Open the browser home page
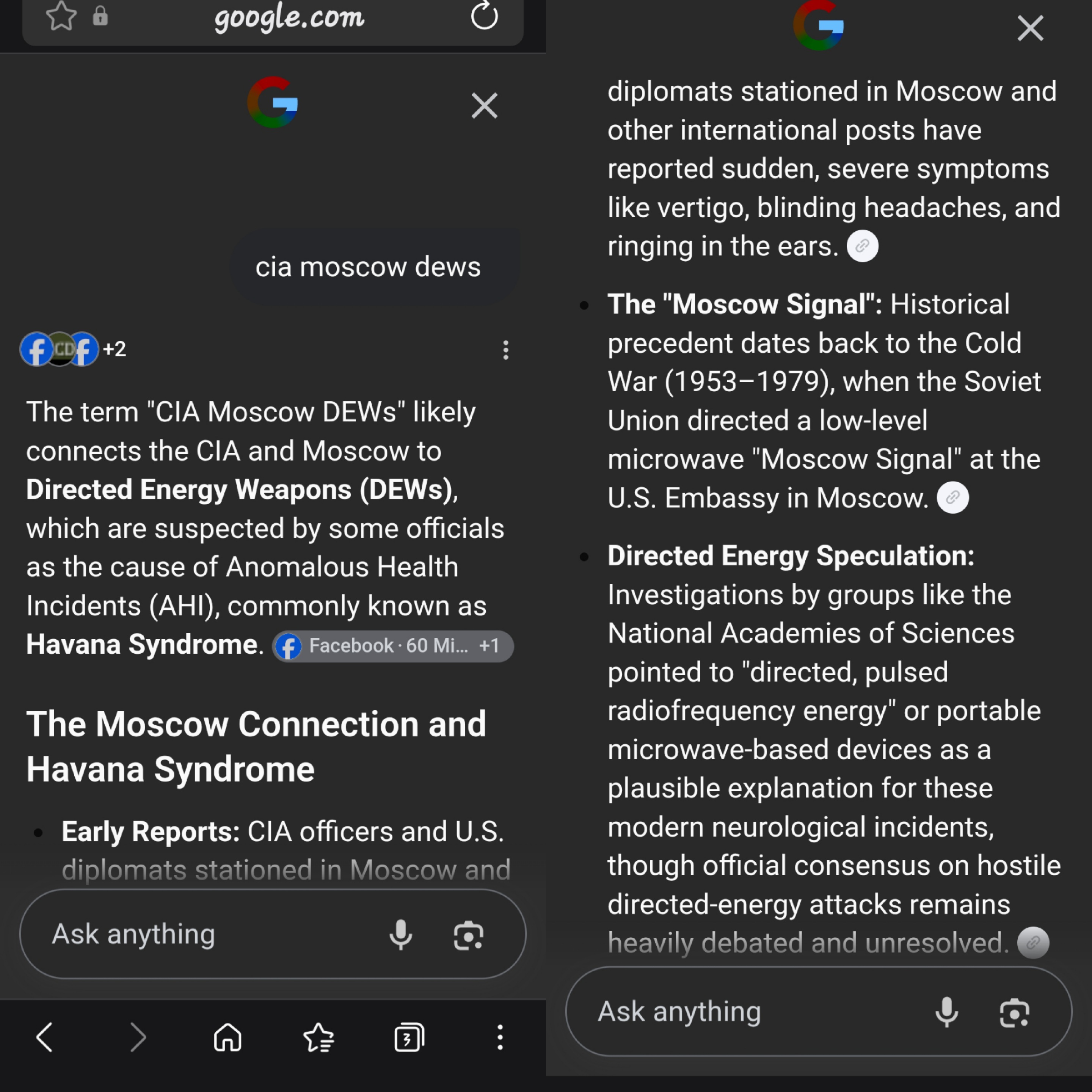The height and width of the screenshot is (1092, 1092). coord(228,1038)
